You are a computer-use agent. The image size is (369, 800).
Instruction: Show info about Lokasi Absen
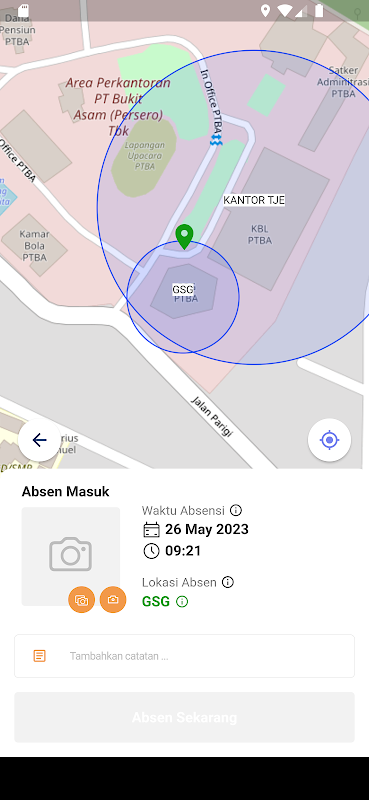pos(228,582)
